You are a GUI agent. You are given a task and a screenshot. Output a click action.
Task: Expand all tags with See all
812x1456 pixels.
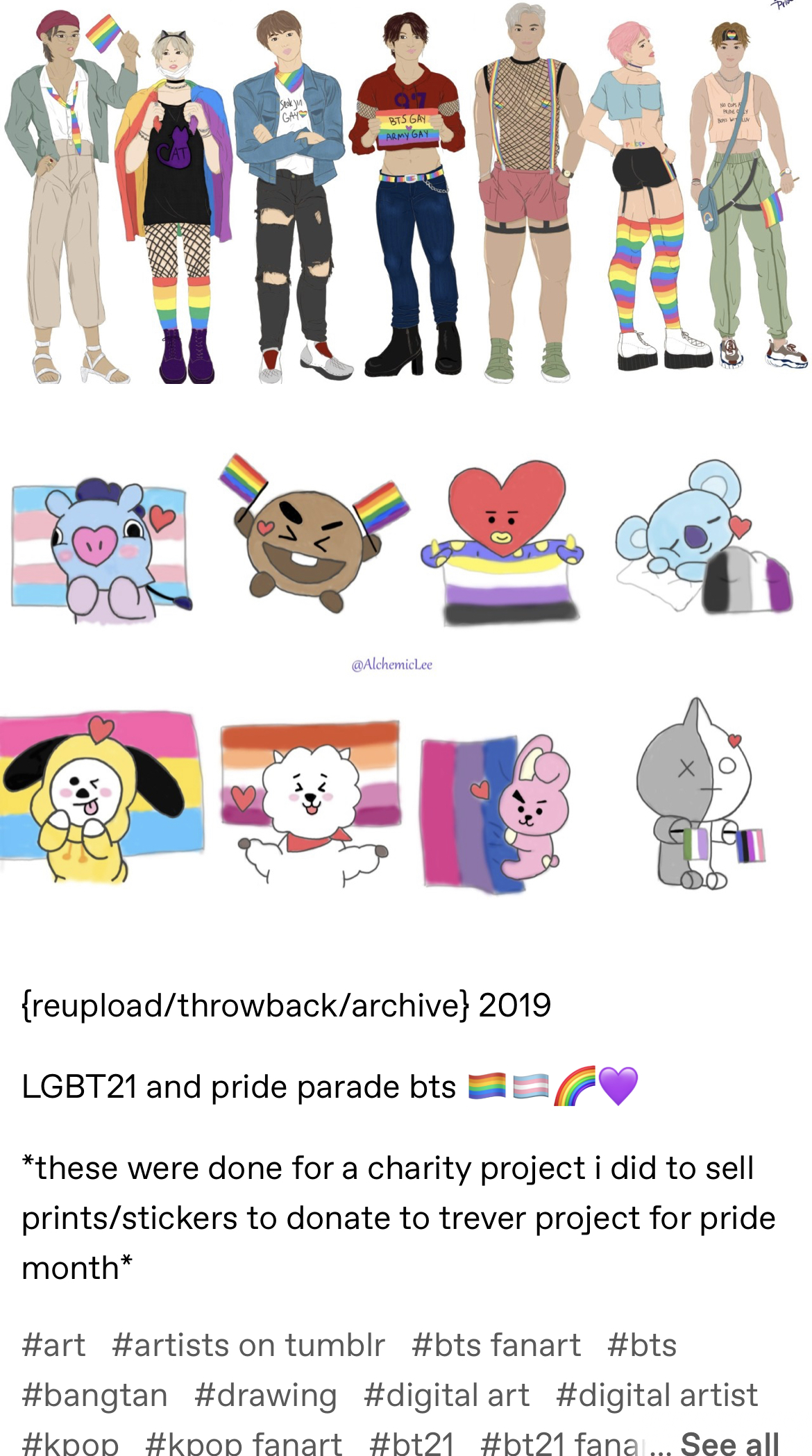point(730,1444)
